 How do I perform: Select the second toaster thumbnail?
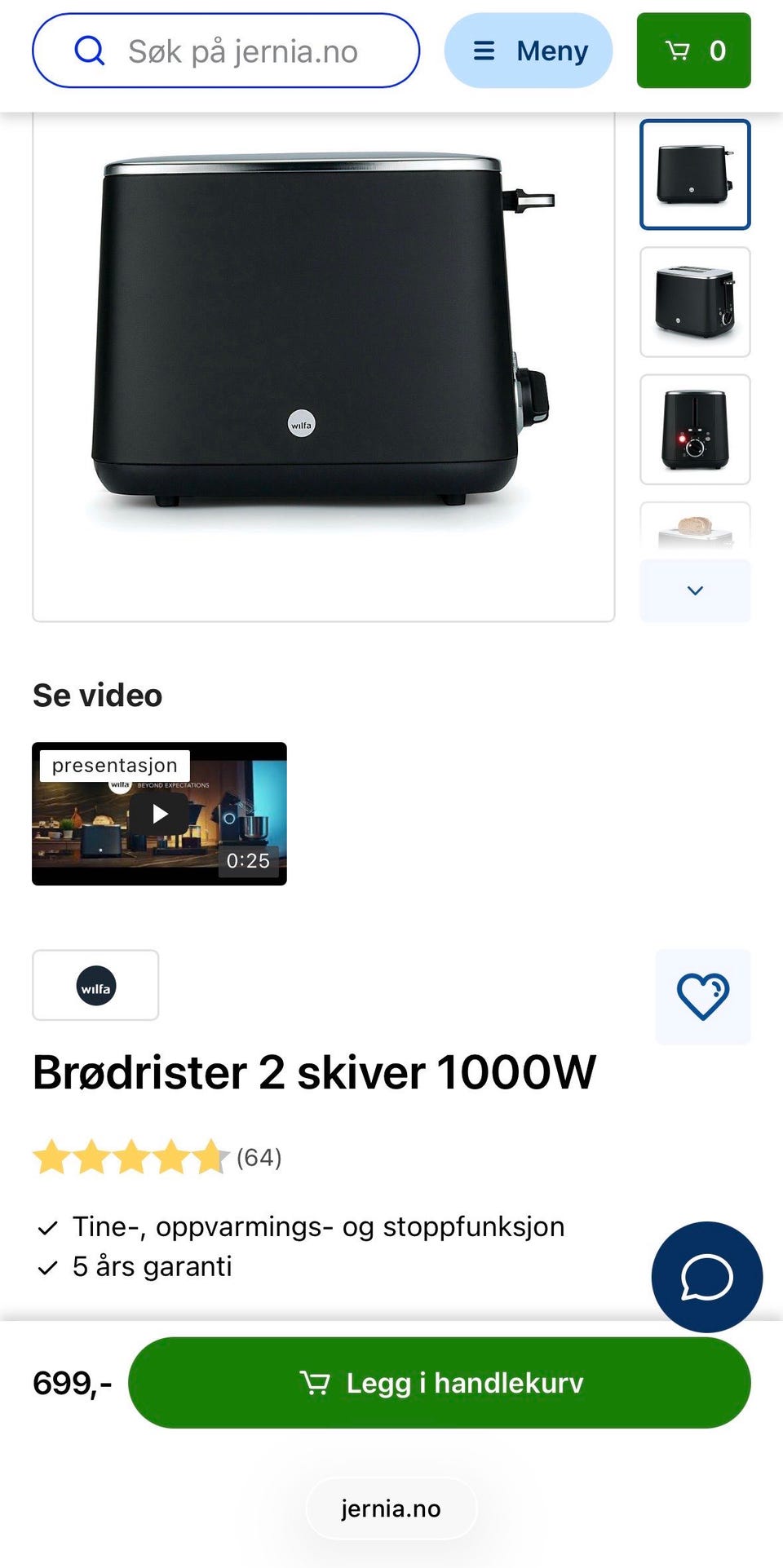695,302
